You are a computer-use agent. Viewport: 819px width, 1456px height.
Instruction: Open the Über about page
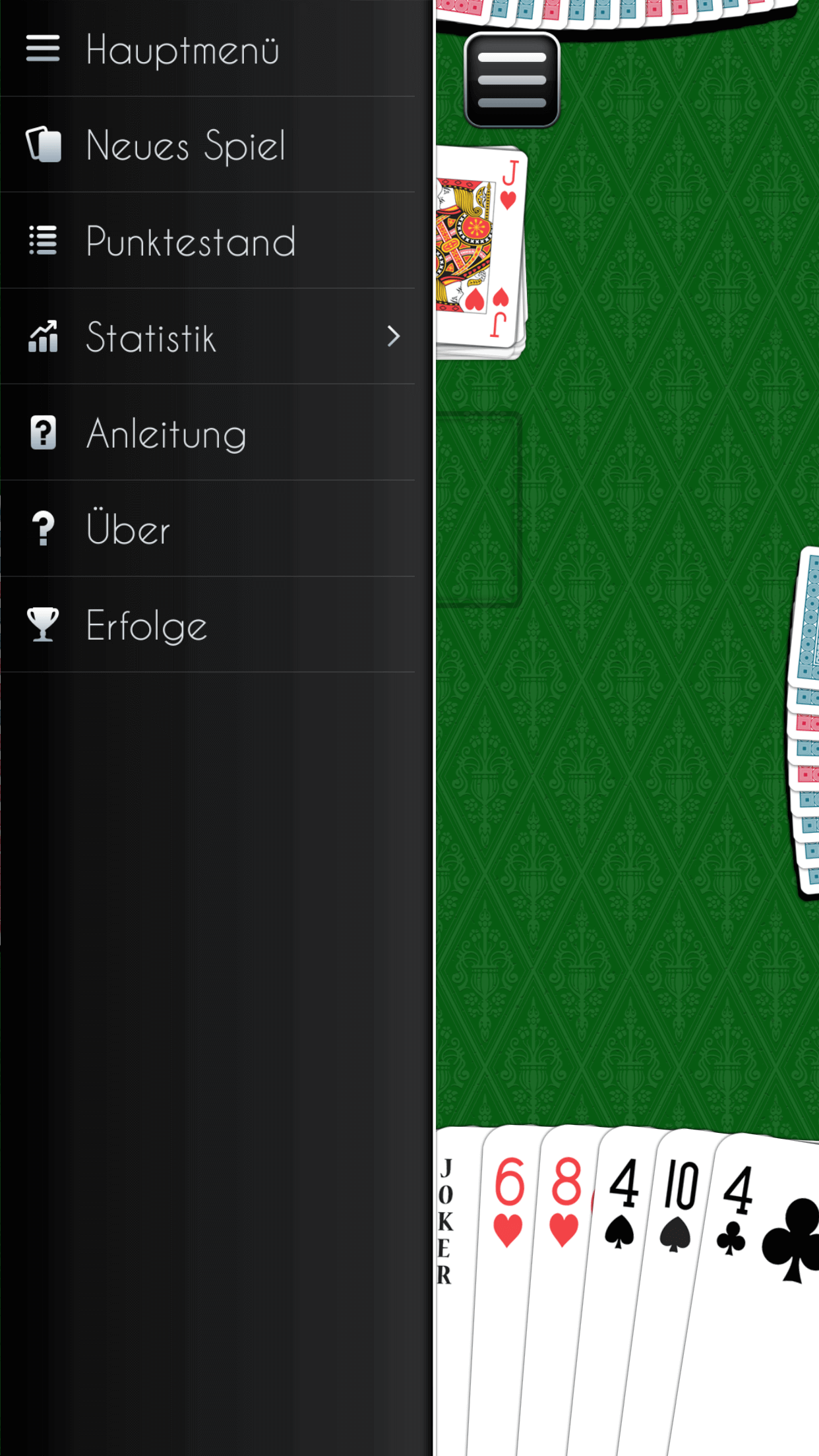click(207, 530)
